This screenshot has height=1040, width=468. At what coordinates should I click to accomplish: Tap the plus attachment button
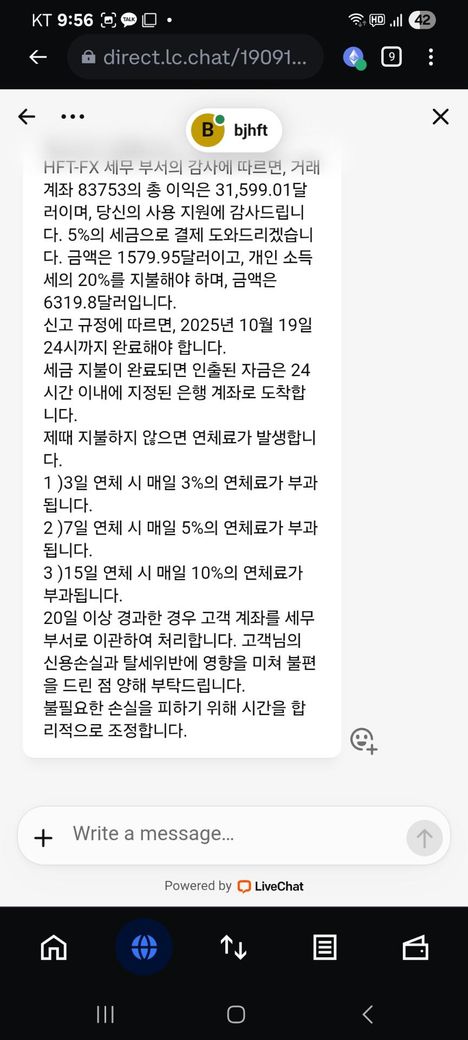[x=43, y=838]
